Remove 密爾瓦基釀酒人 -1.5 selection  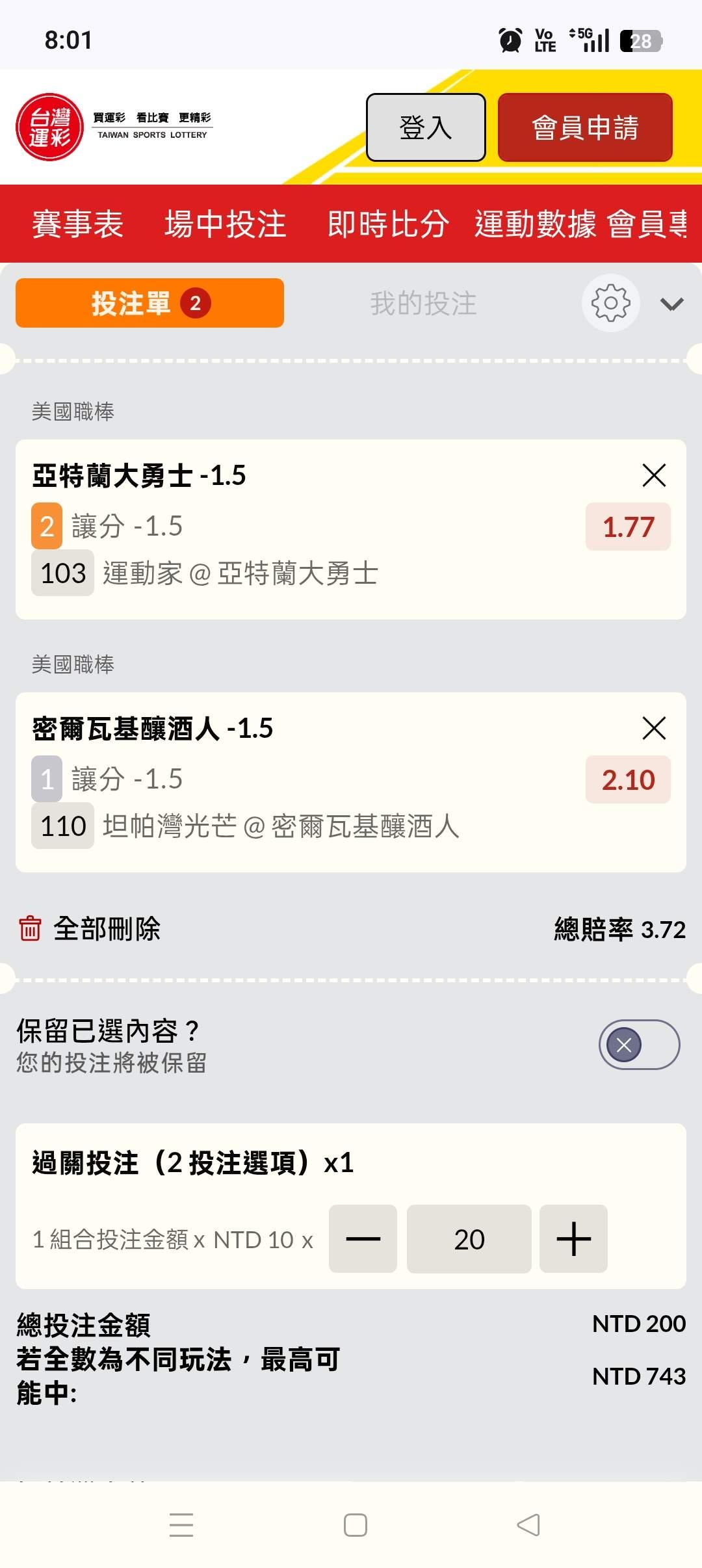click(x=654, y=728)
